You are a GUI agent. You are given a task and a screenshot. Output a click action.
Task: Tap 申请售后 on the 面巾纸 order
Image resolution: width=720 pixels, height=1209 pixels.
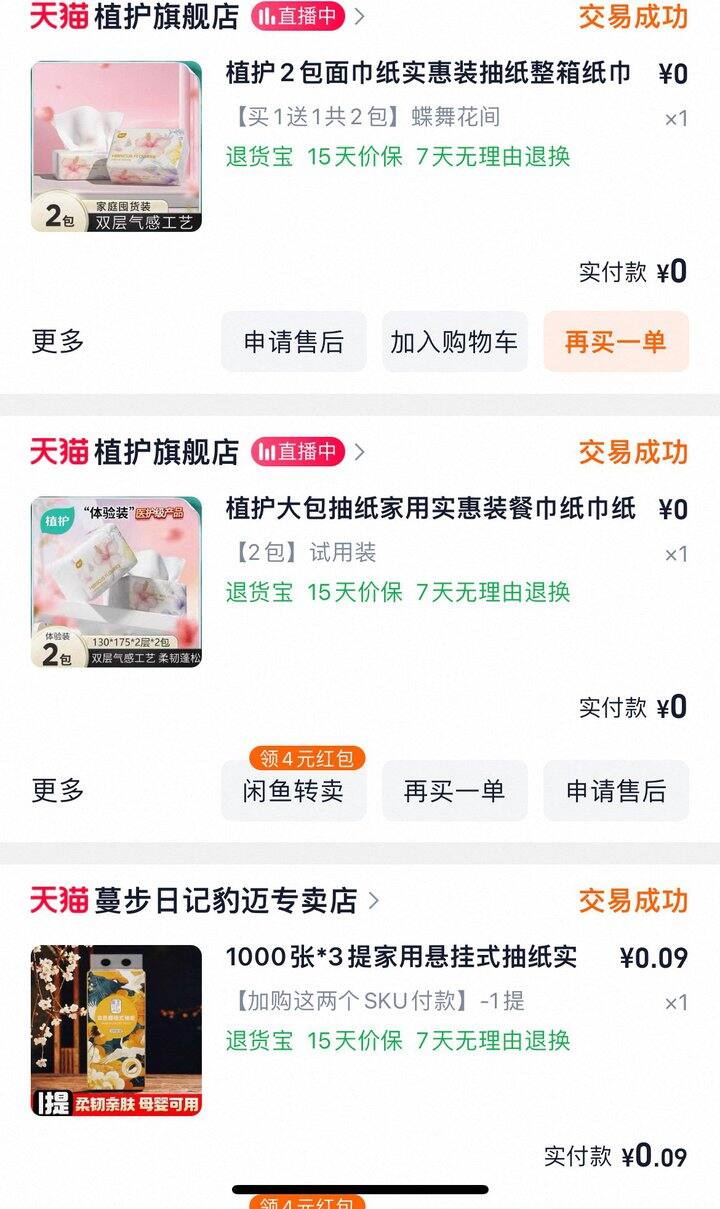[293, 342]
